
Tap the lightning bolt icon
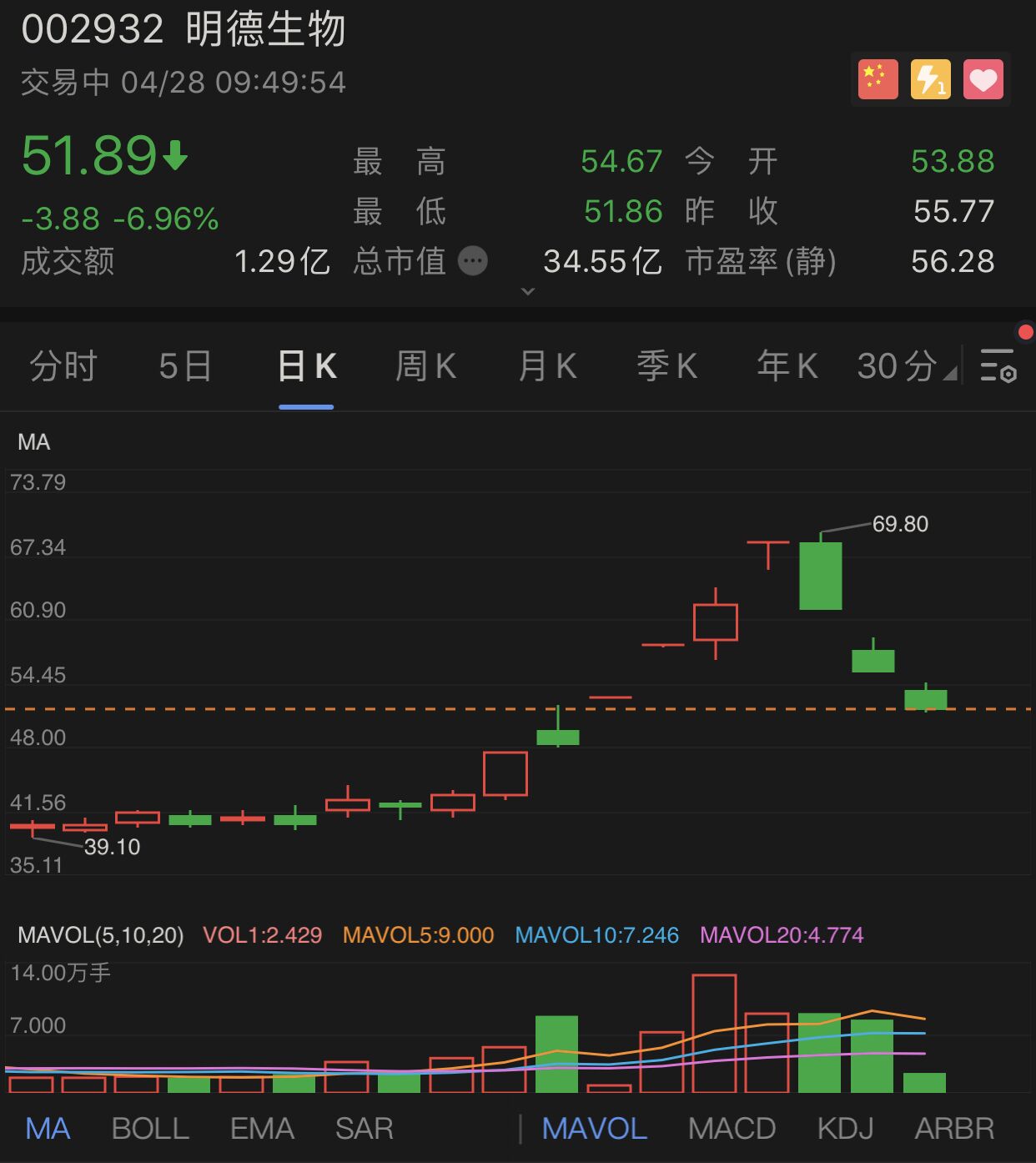pyautogui.click(x=930, y=80)
